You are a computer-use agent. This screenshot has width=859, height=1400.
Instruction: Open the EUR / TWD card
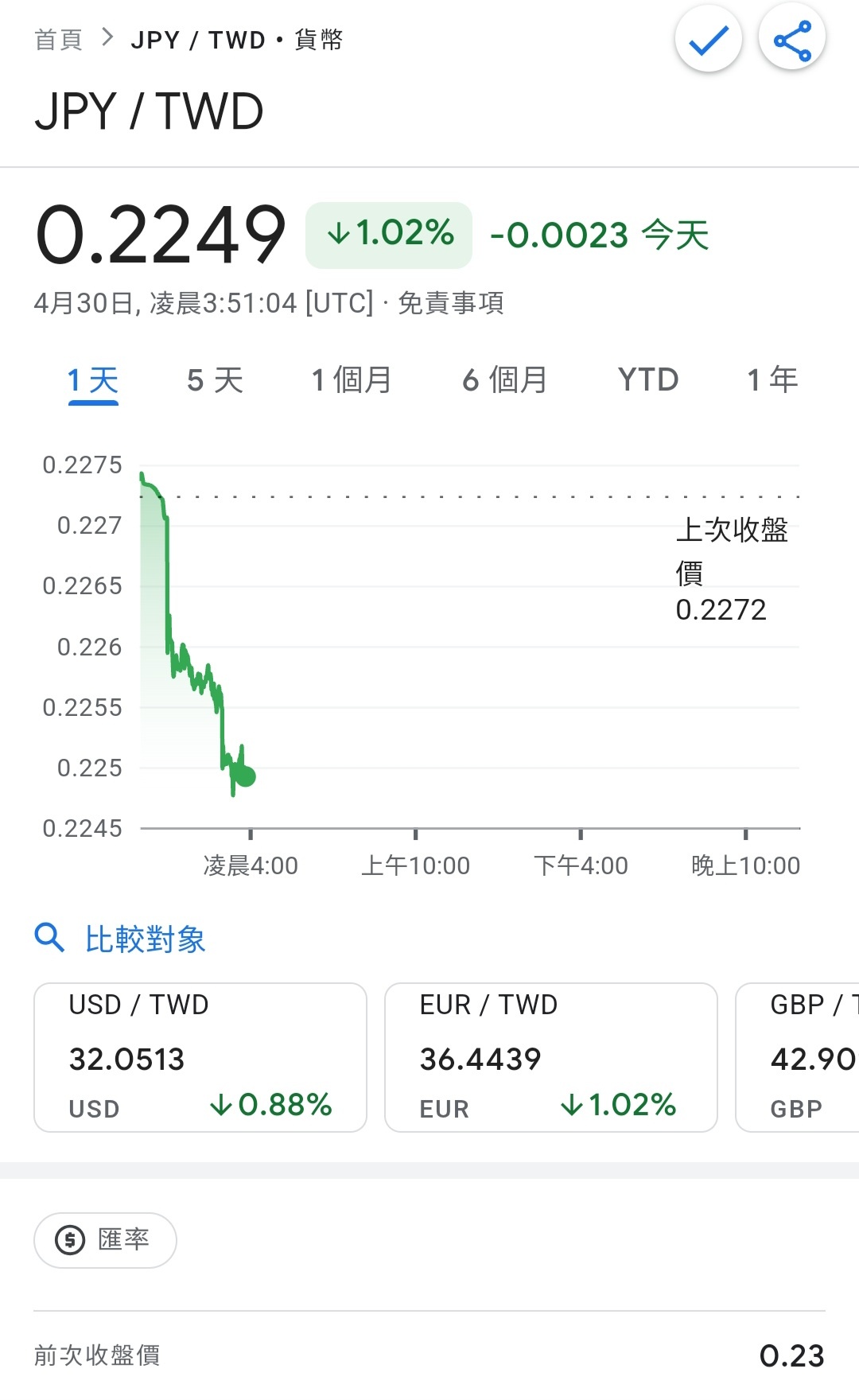[551, 1057]
